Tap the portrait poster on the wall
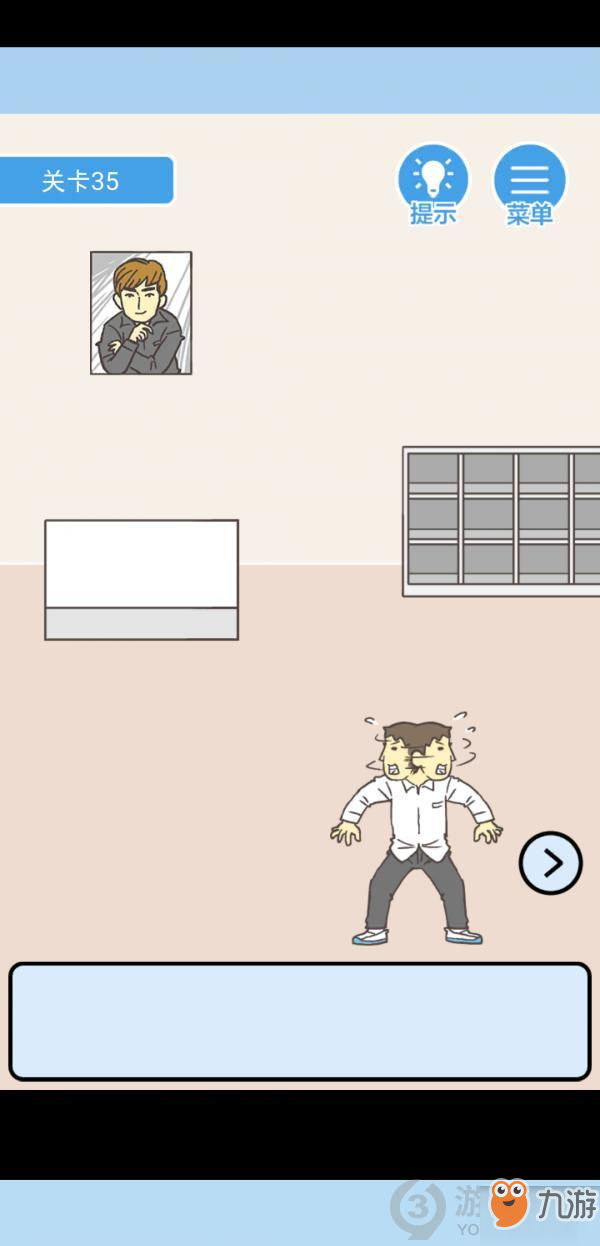Viewport: 600px width, 1246px height. tap(141, 313)
